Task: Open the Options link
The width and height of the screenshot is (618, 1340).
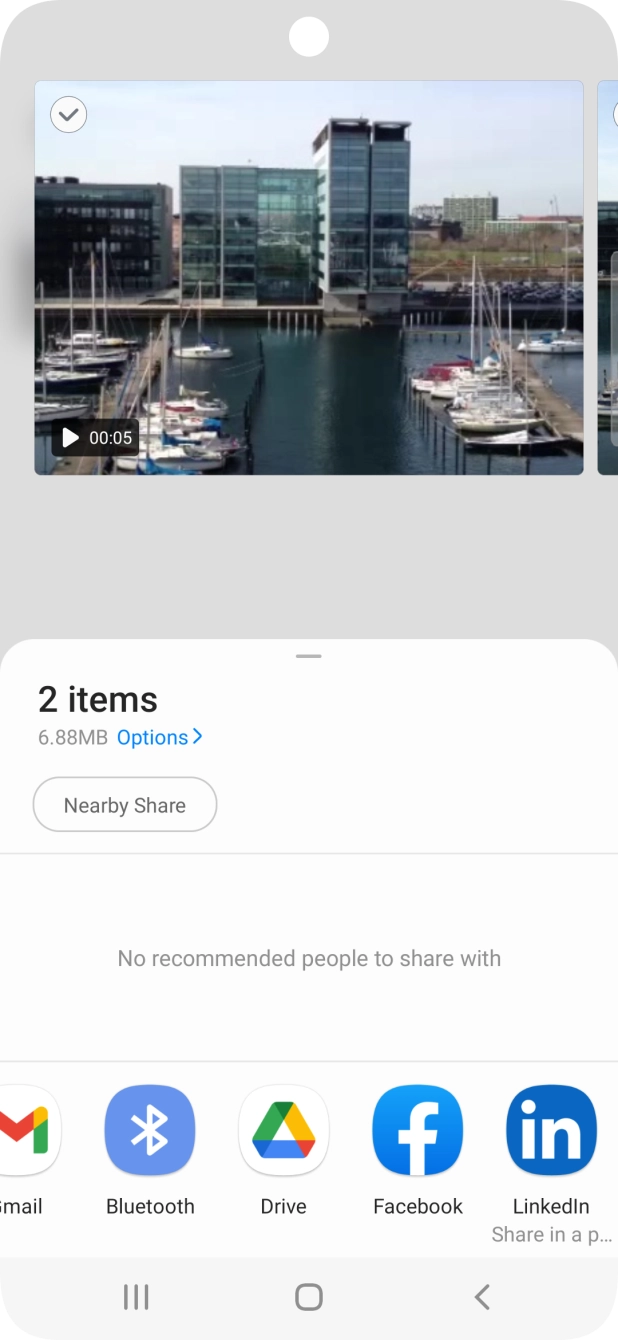Action: coord(160,737)
